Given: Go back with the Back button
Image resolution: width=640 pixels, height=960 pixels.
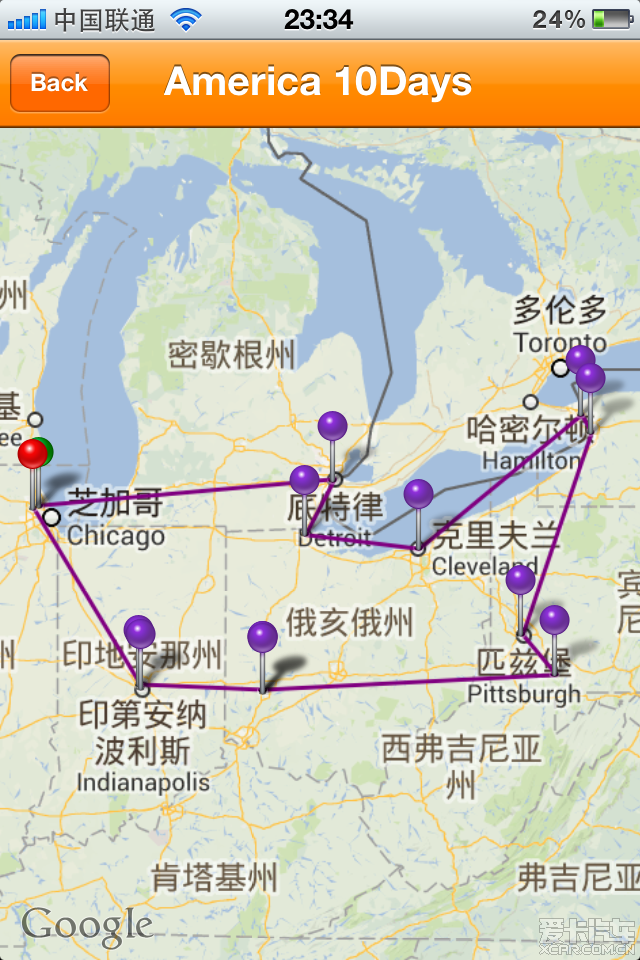Looking at the screenshot, I should coord(59,83).
